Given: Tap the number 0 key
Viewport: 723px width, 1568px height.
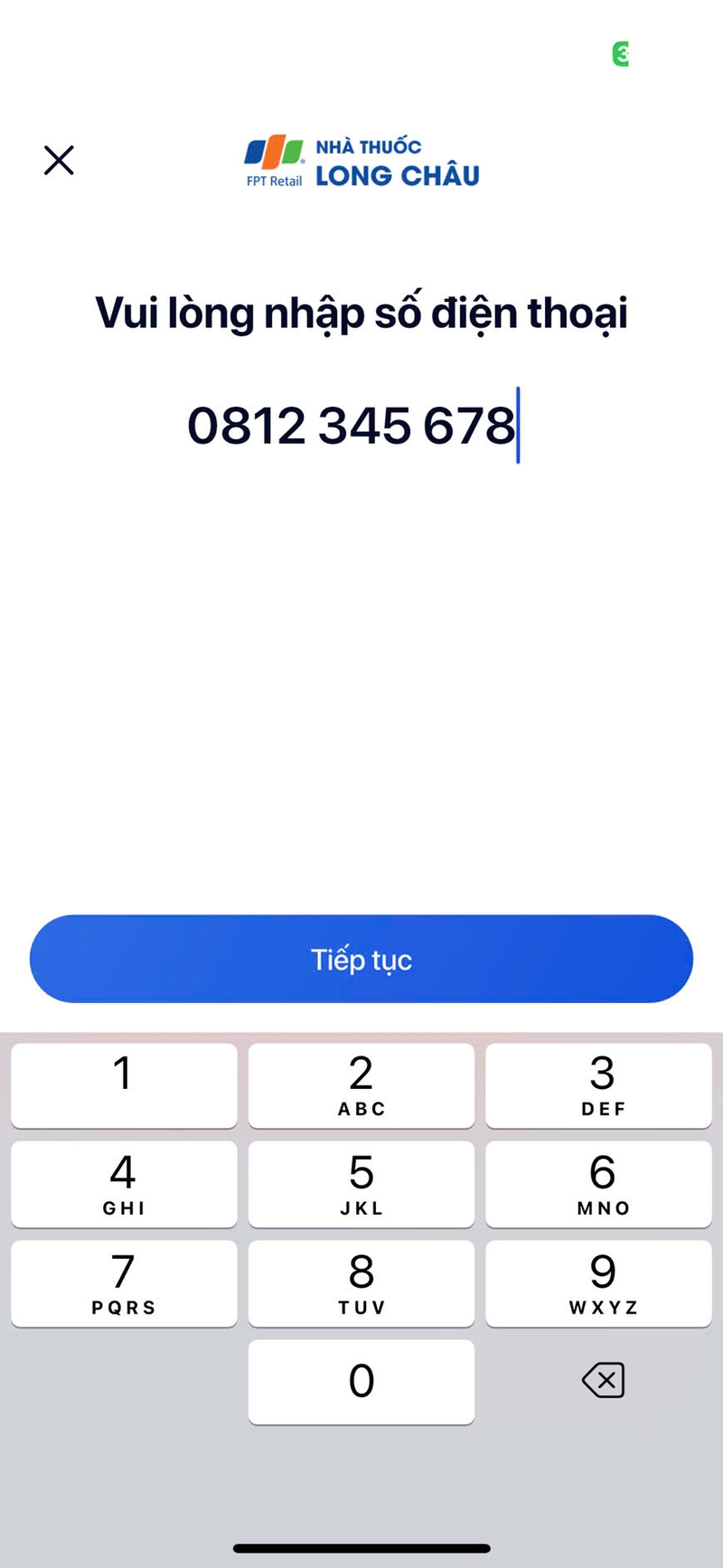Looking at the screenshot, I should pyautogui.click(x=361, y=1382).
